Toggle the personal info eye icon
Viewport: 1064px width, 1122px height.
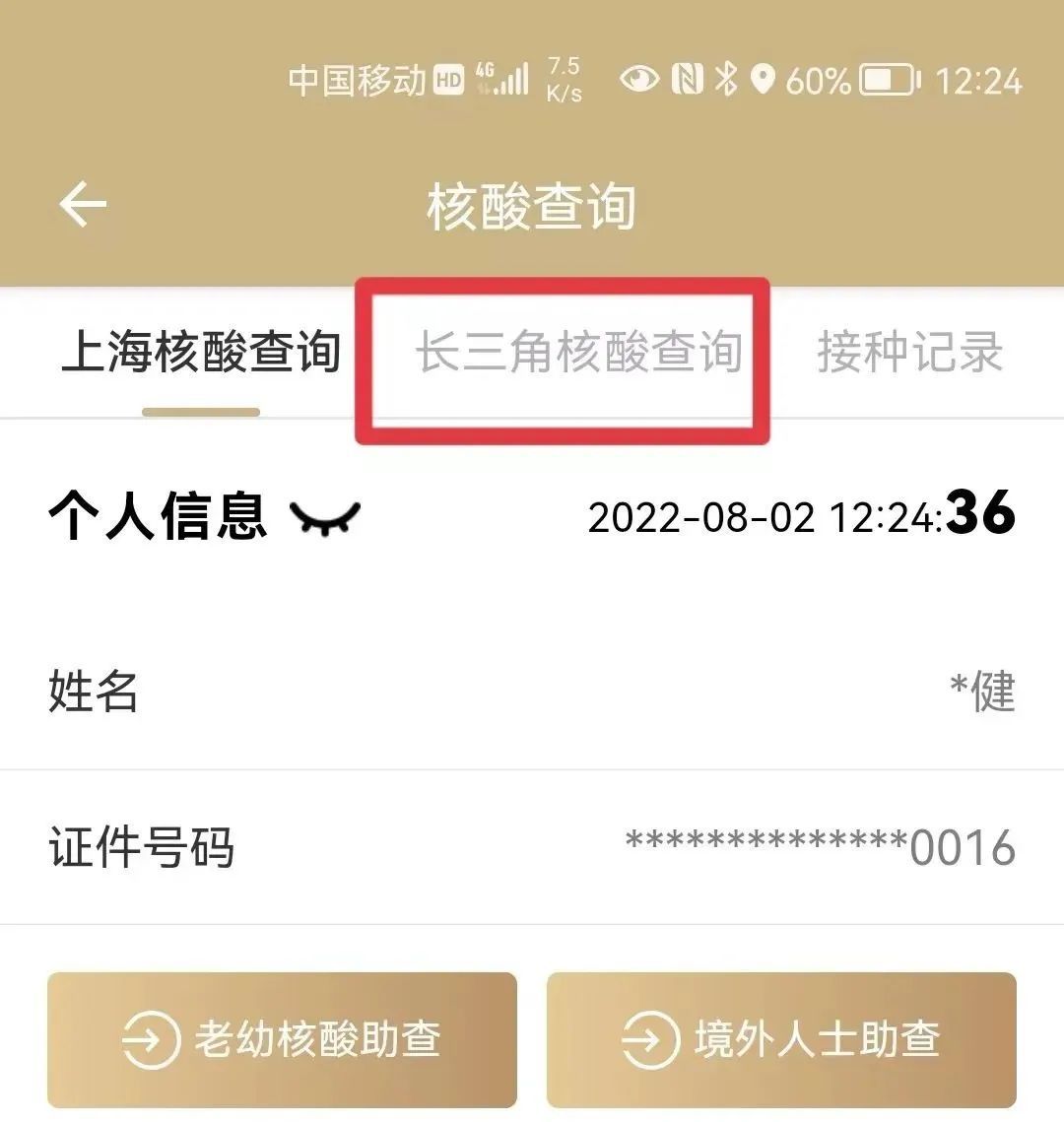326,516
